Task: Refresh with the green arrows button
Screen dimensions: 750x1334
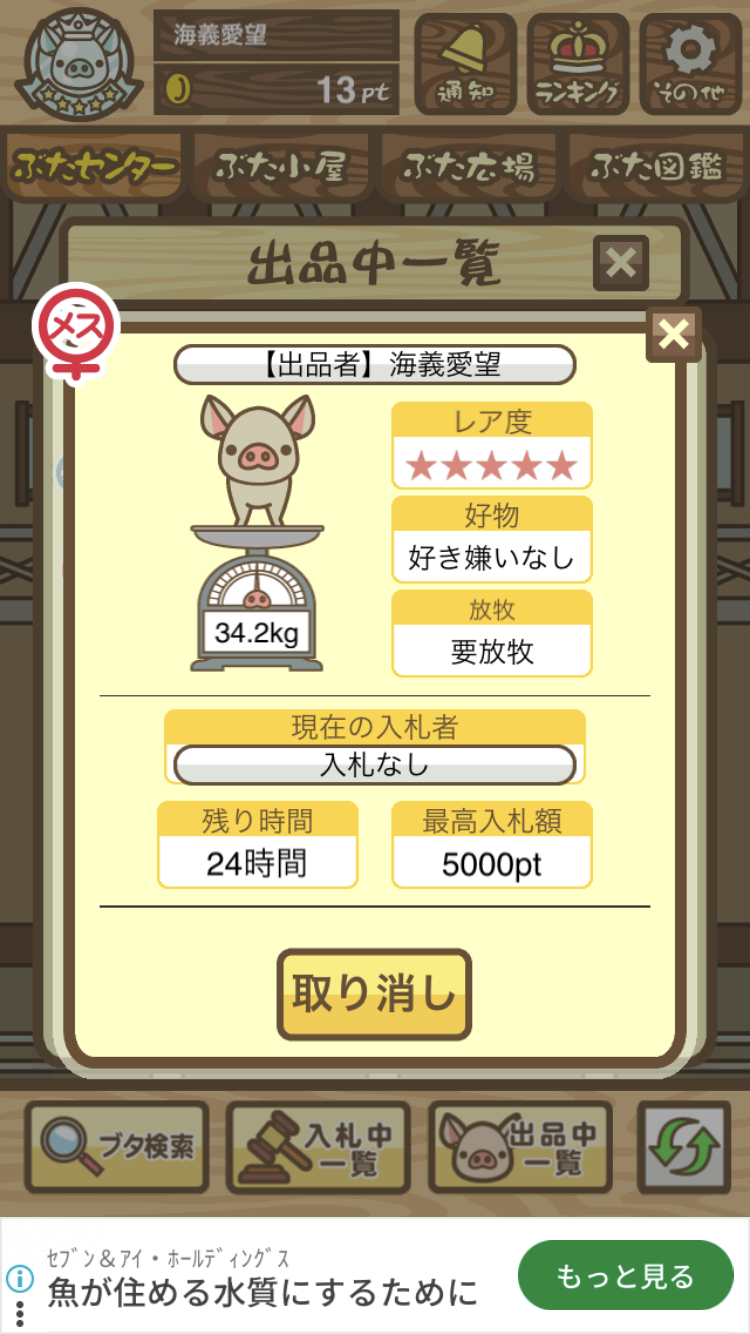Action: 683,1147
